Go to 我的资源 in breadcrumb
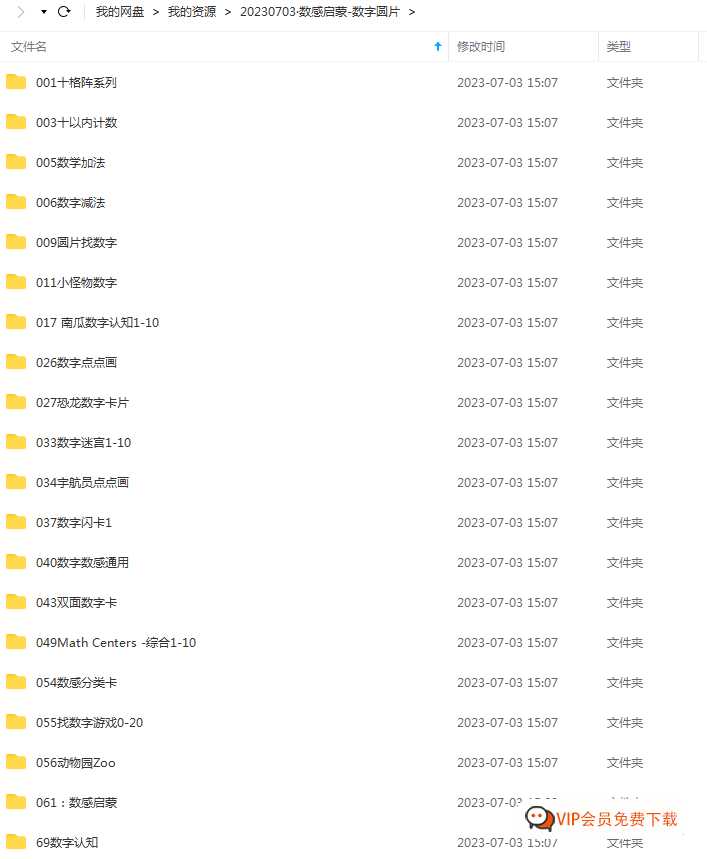Screen dimensions: 707x859 191,12
